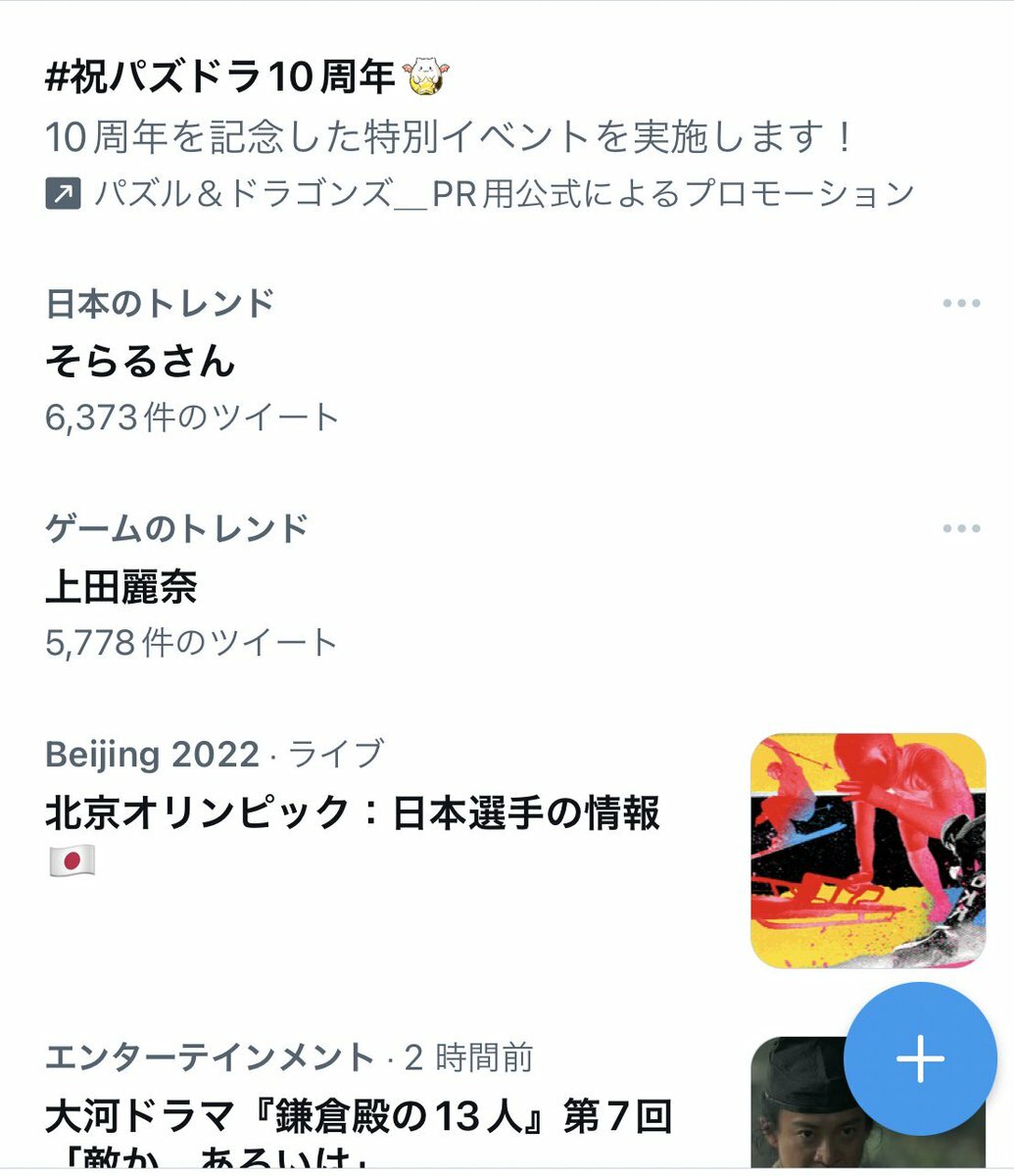The image size is (1014, 1176).
Task: Open the 大河ドラマ『鎌倉殿の13人』 story
Action: coord(359,1117)
